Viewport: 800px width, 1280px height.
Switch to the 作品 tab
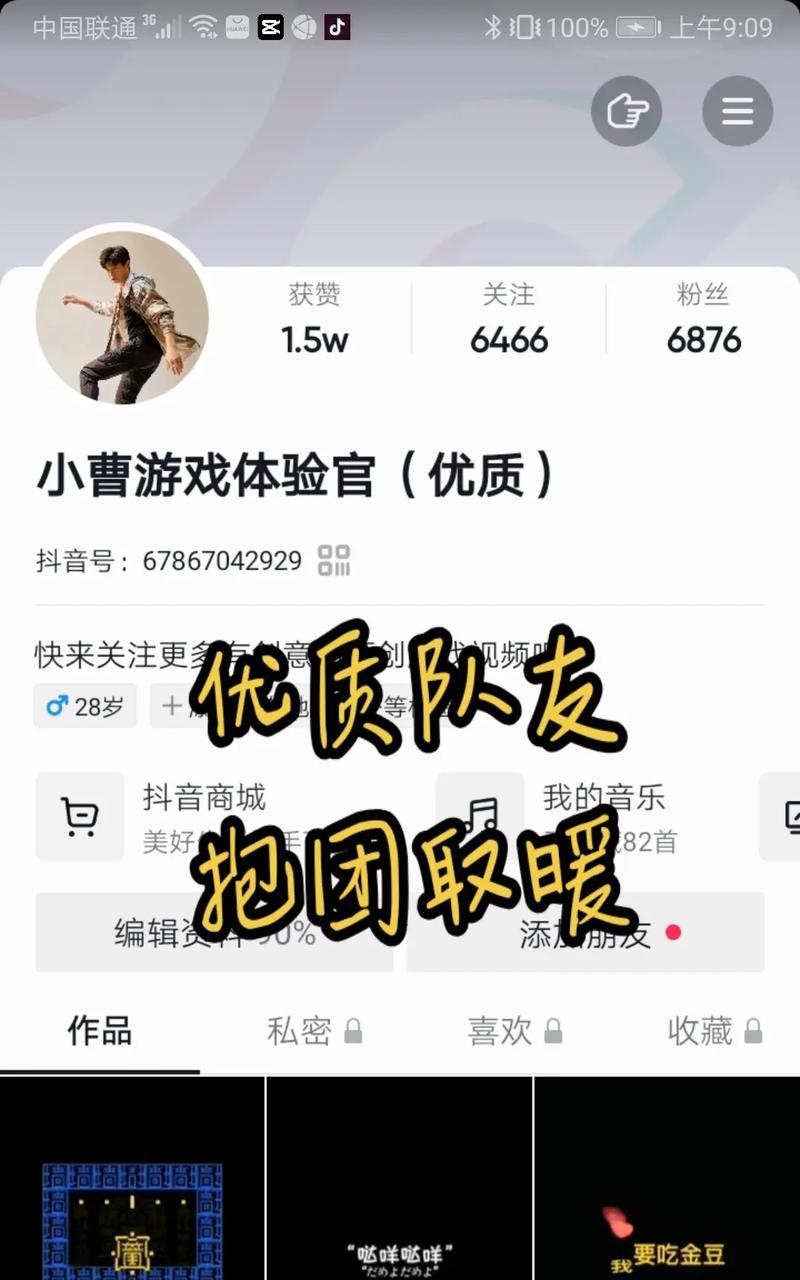99,1031
